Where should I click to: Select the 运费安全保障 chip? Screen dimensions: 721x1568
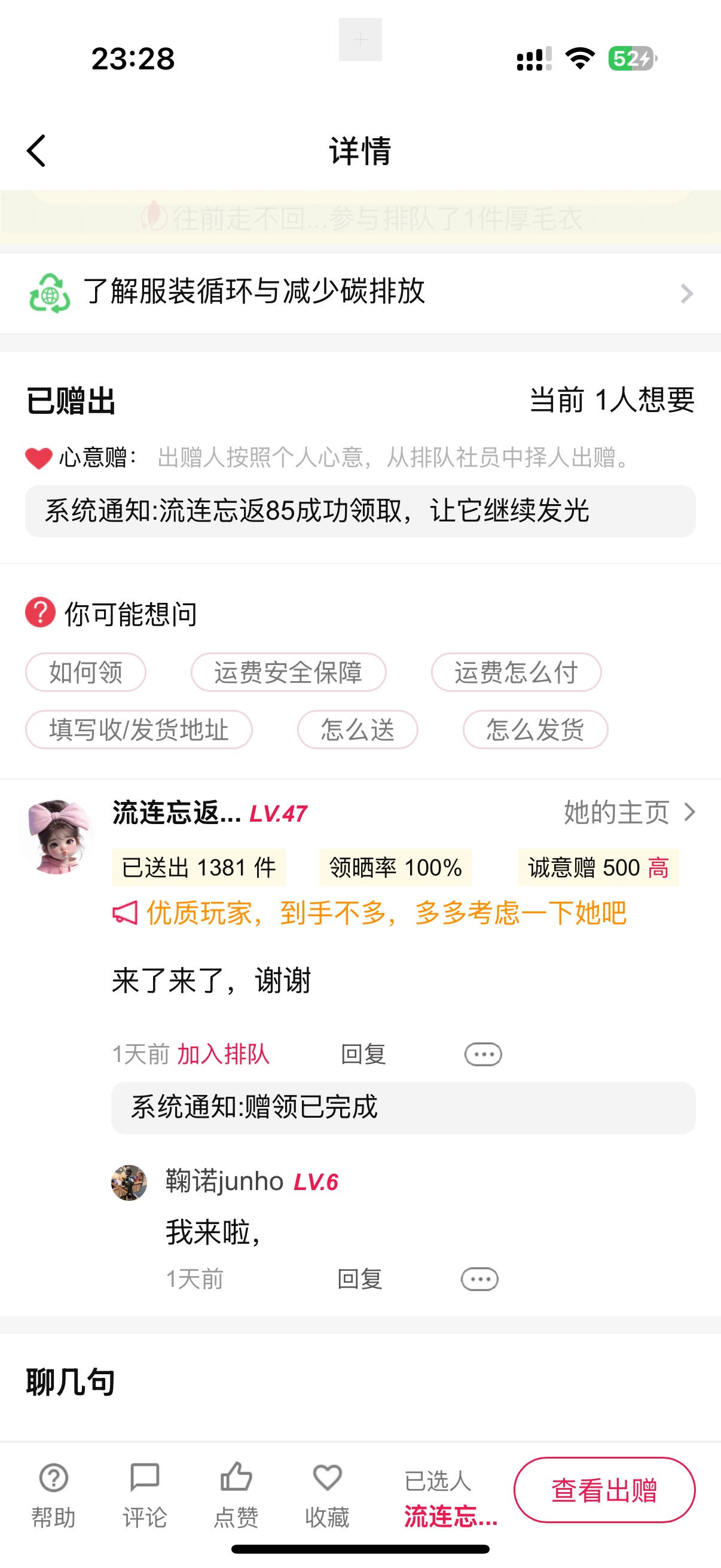288,673
